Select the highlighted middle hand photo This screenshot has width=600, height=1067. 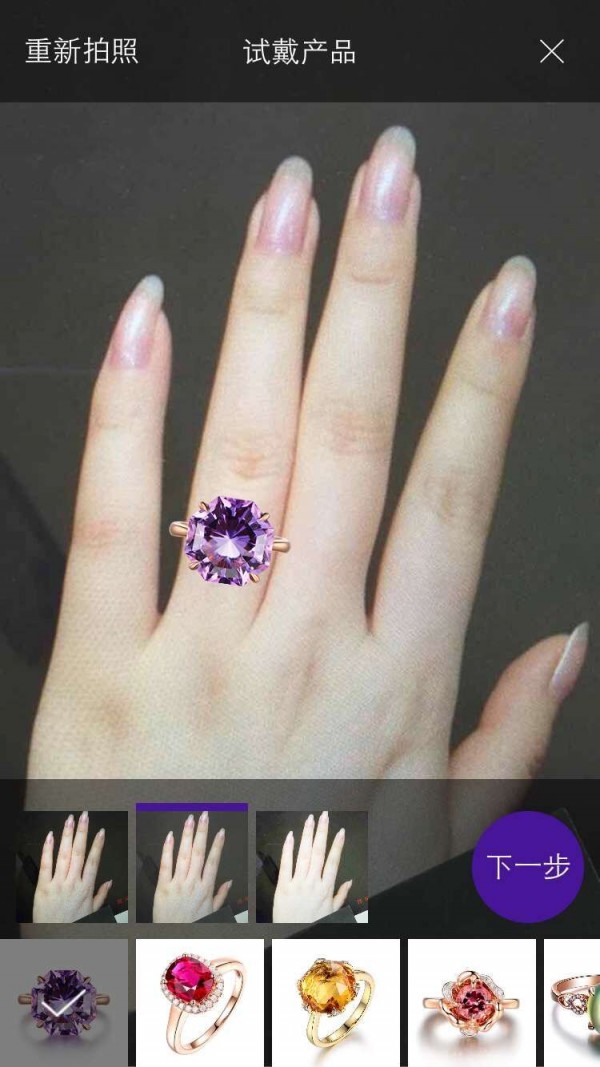[x=192, y=864]
